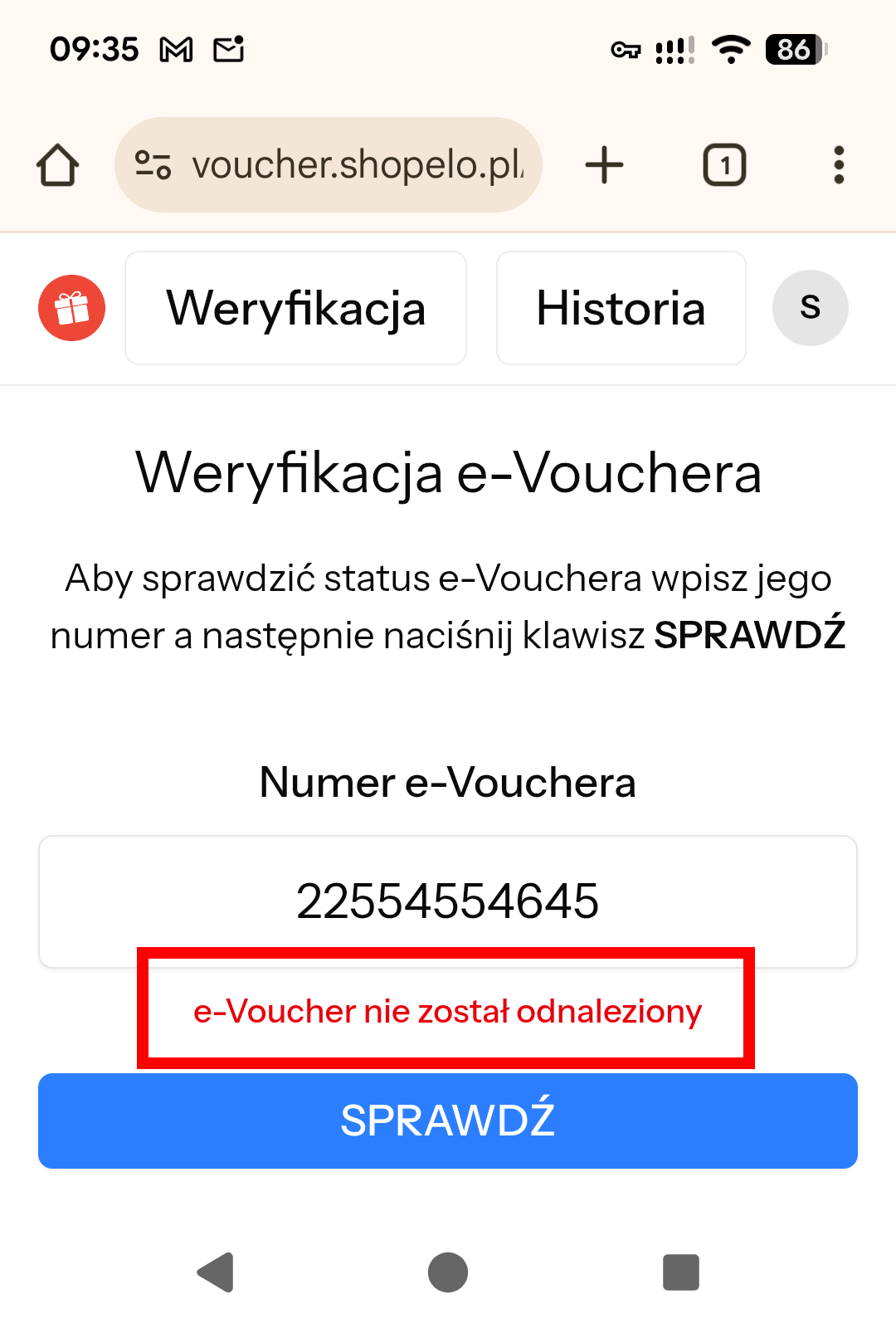
Task: Tap the SPRAWDŹ button
Action: pos(448,1121)
